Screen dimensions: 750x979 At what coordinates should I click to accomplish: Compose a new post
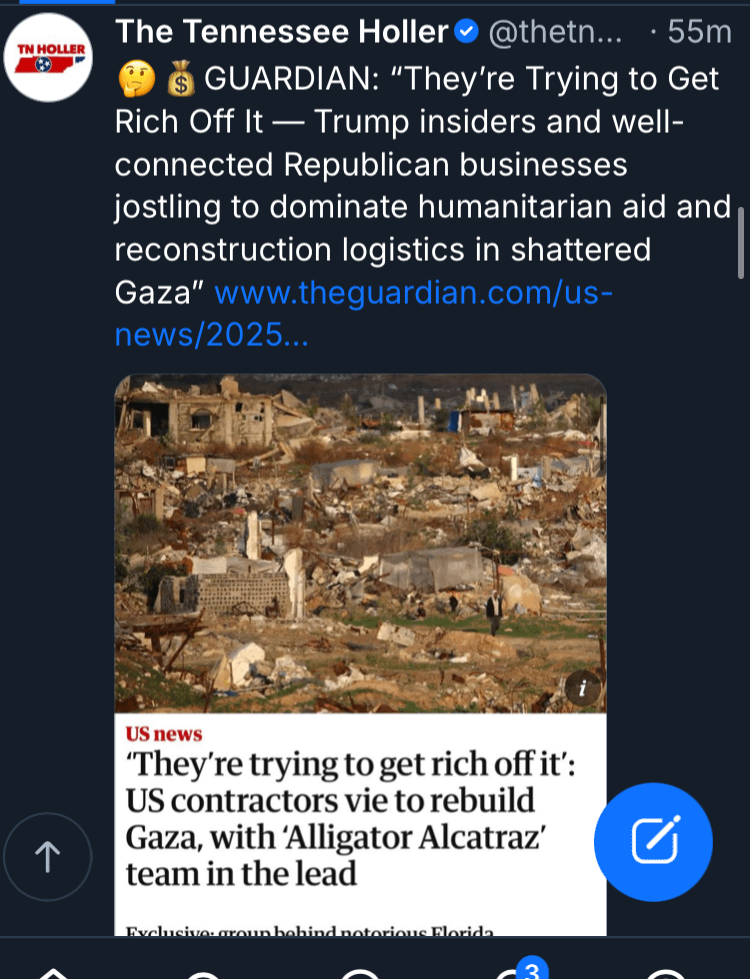tap(653, 842)
